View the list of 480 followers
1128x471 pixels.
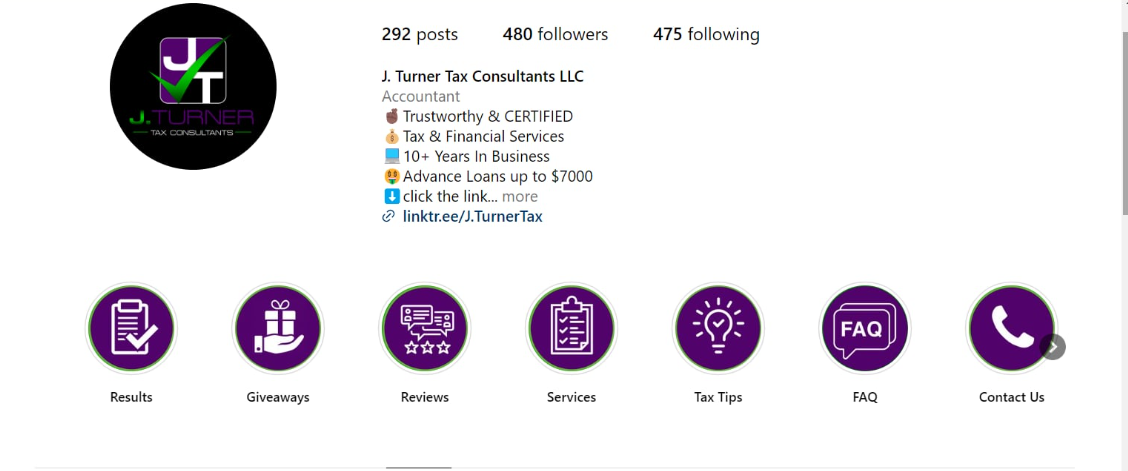coord(555,34)
